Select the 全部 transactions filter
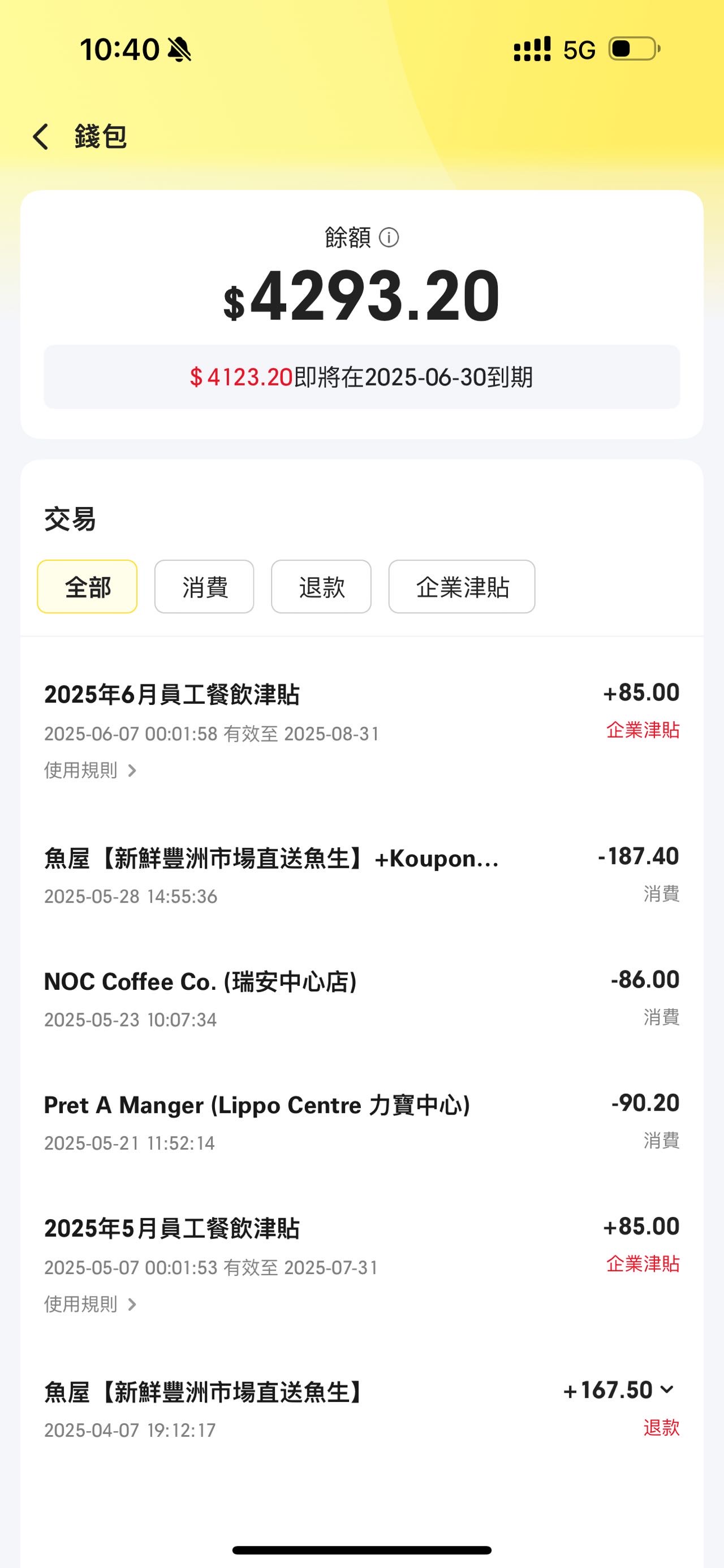Screen dimensions: 724x1568 click(x=87, y=586)
